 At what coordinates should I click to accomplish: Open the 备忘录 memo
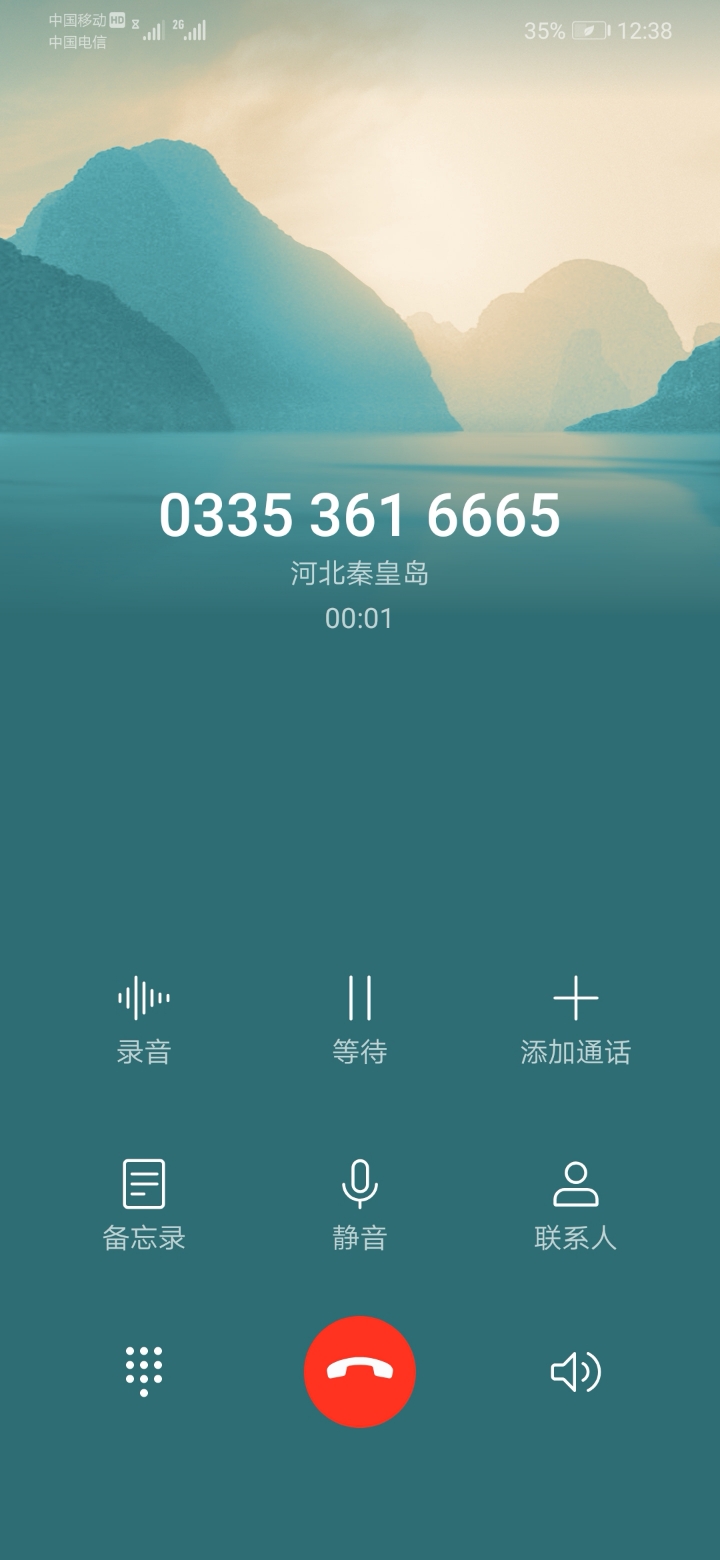pos(144,1205)
